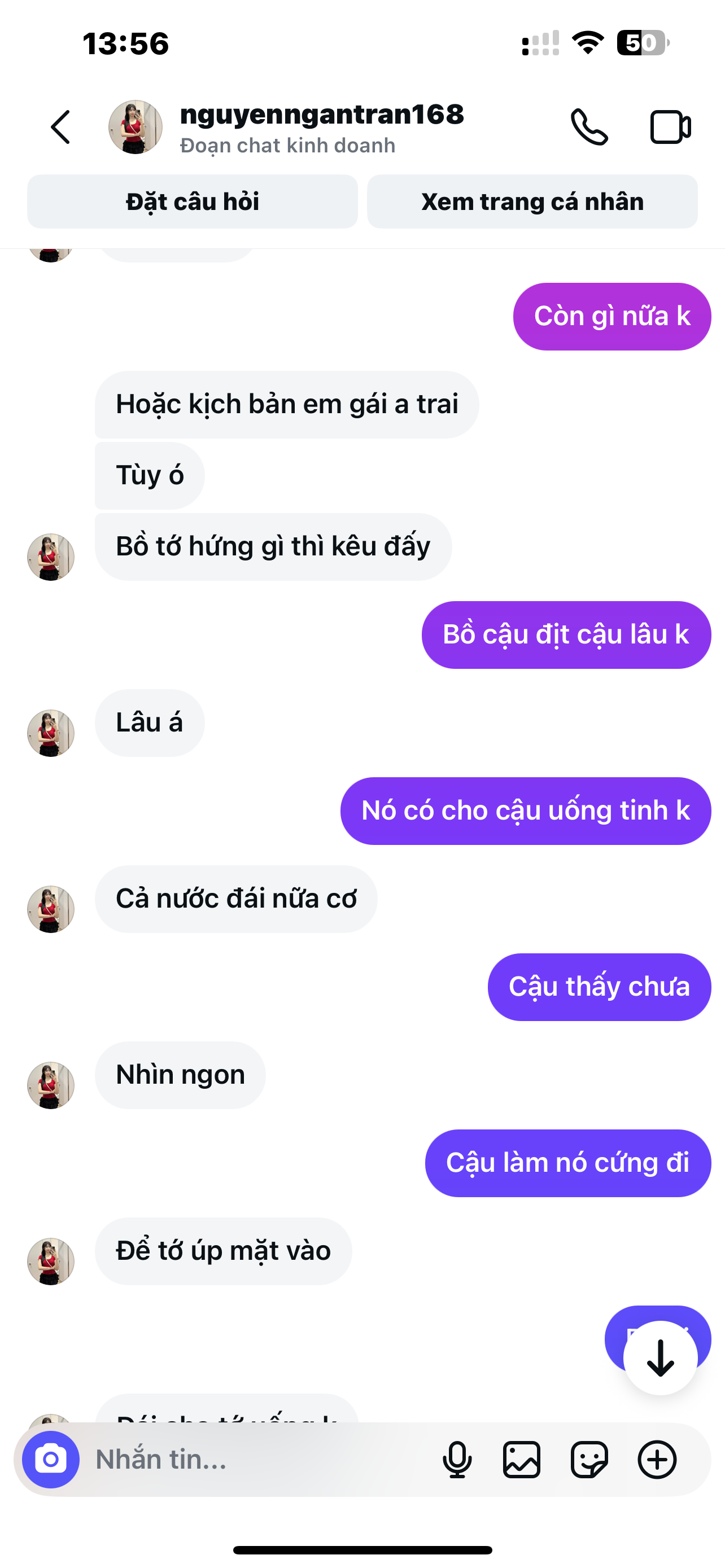Go back to the message list
The height and width of the screenshot is (1568, 725).
pos(60,127)
